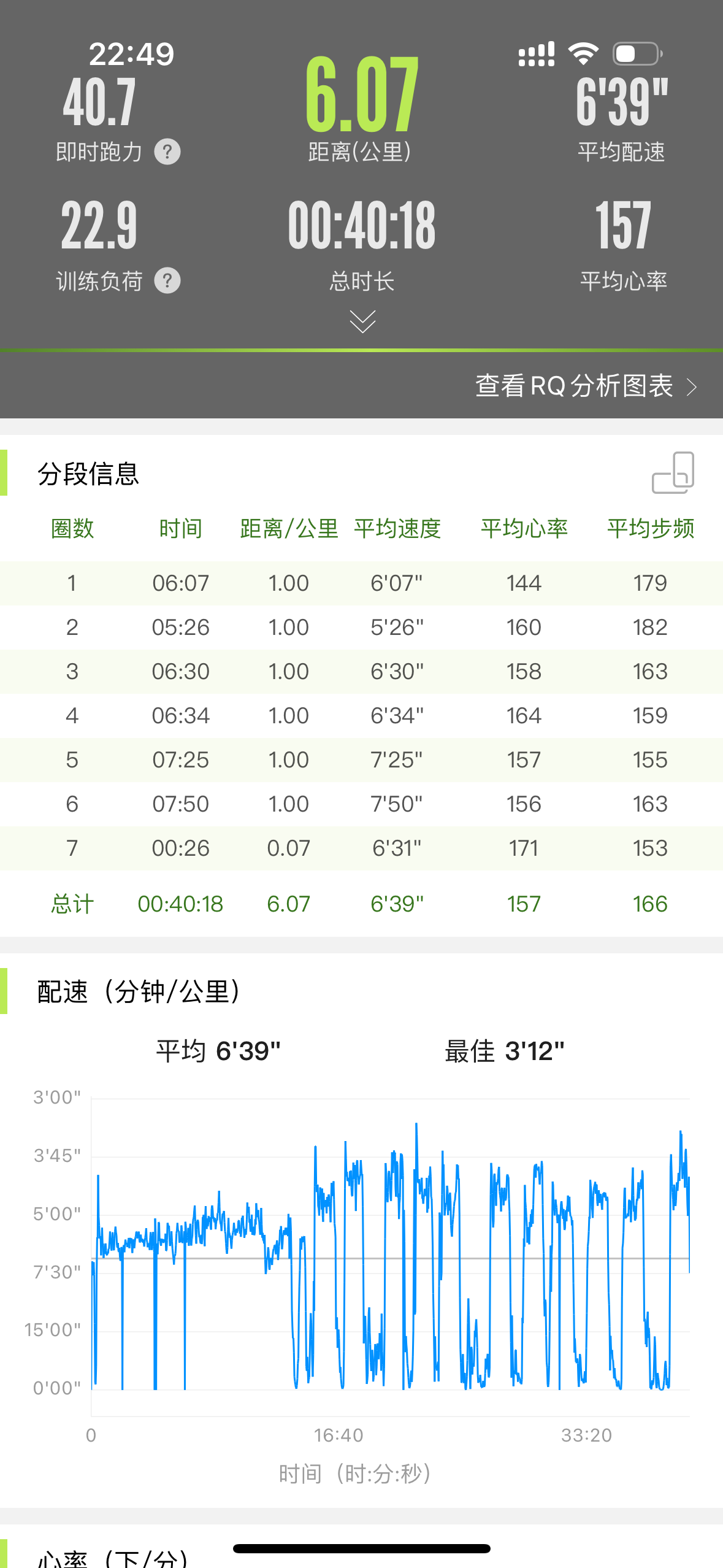This screenshot has width=723, height=1568.
Task: Rotate 分段信息 table to landscape view
Action: (673, 473)
